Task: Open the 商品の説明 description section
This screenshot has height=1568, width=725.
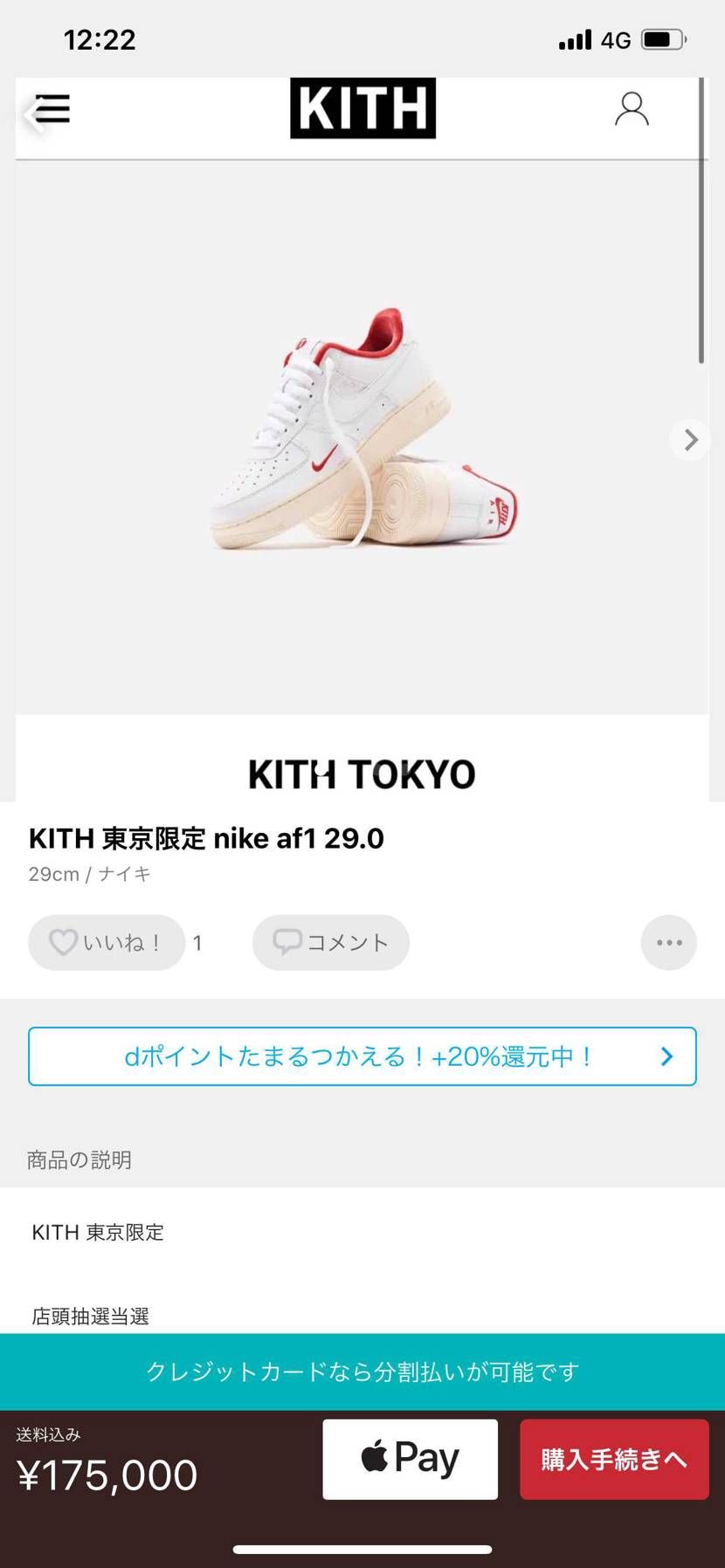Action: [x=79, y=1159]
